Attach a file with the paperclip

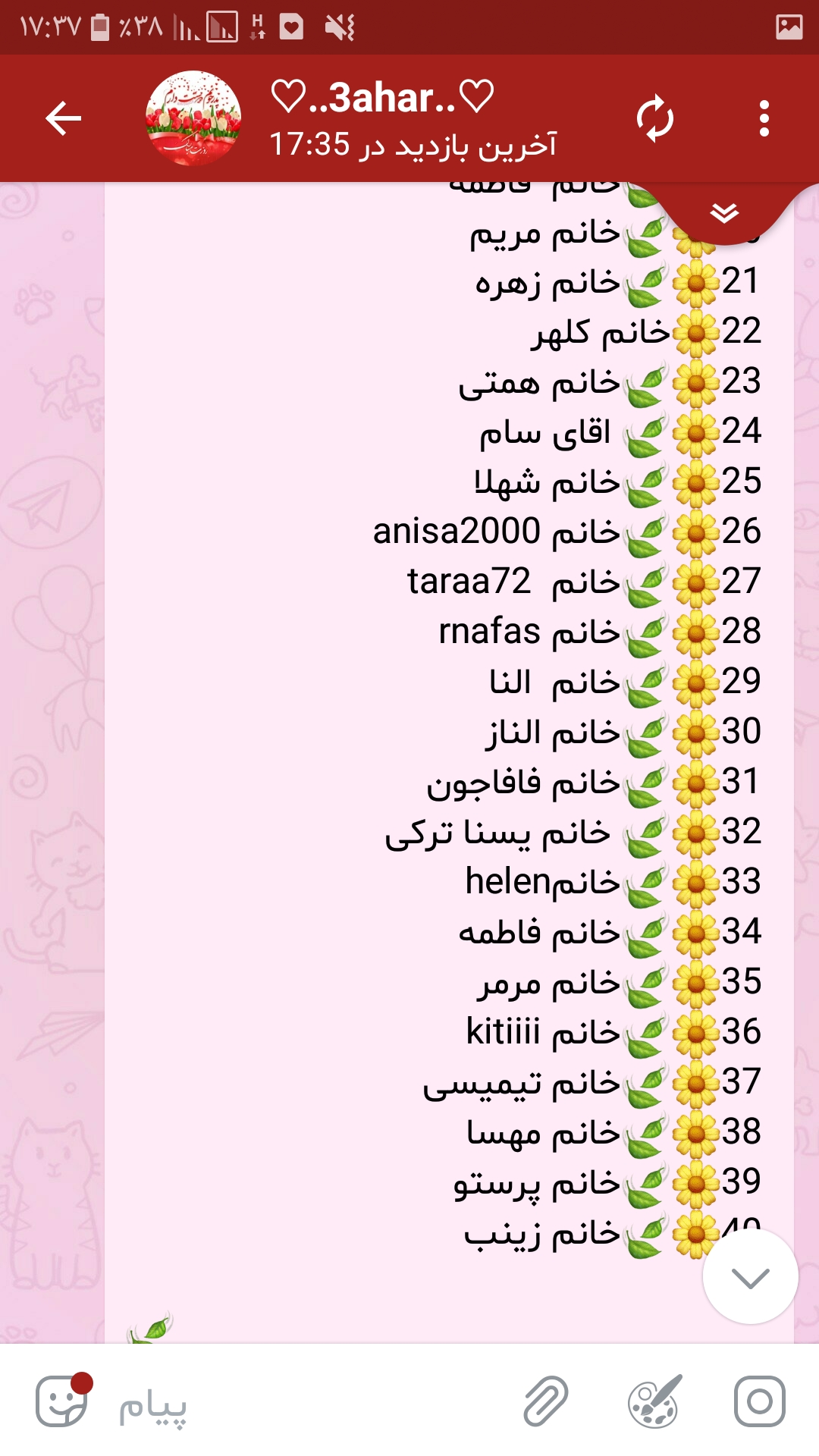545,1401
